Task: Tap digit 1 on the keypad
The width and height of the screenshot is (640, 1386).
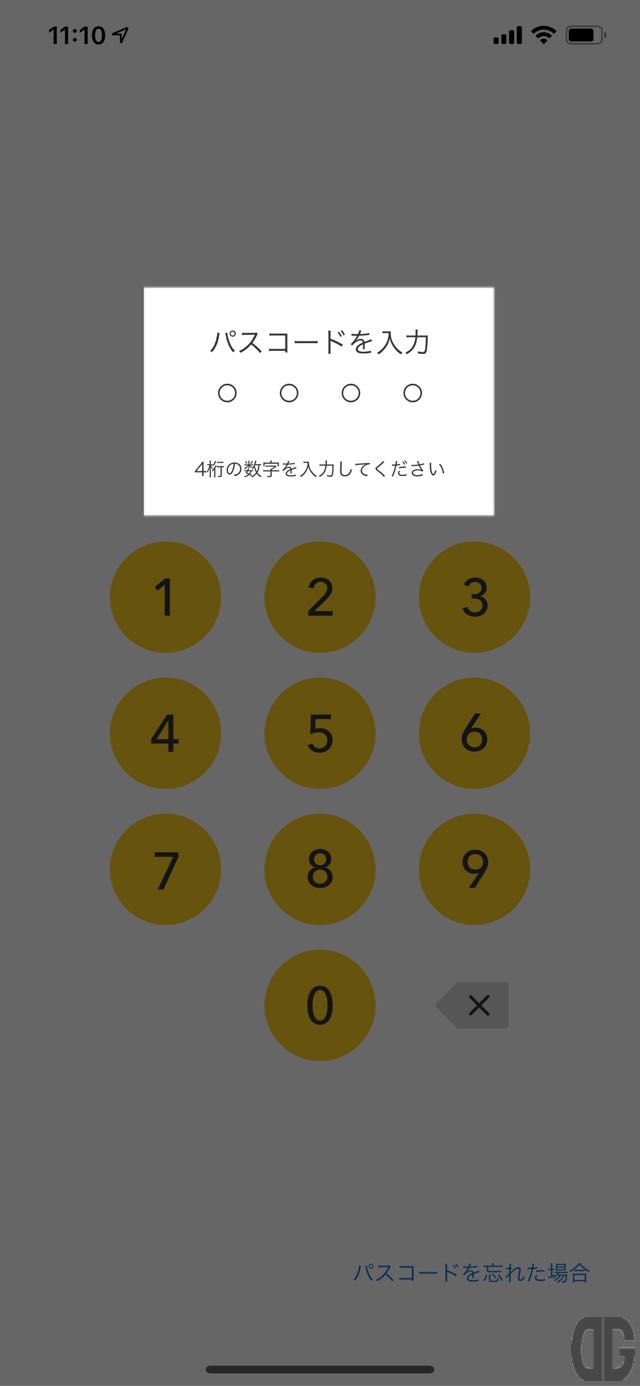Action: coord(165,597)
